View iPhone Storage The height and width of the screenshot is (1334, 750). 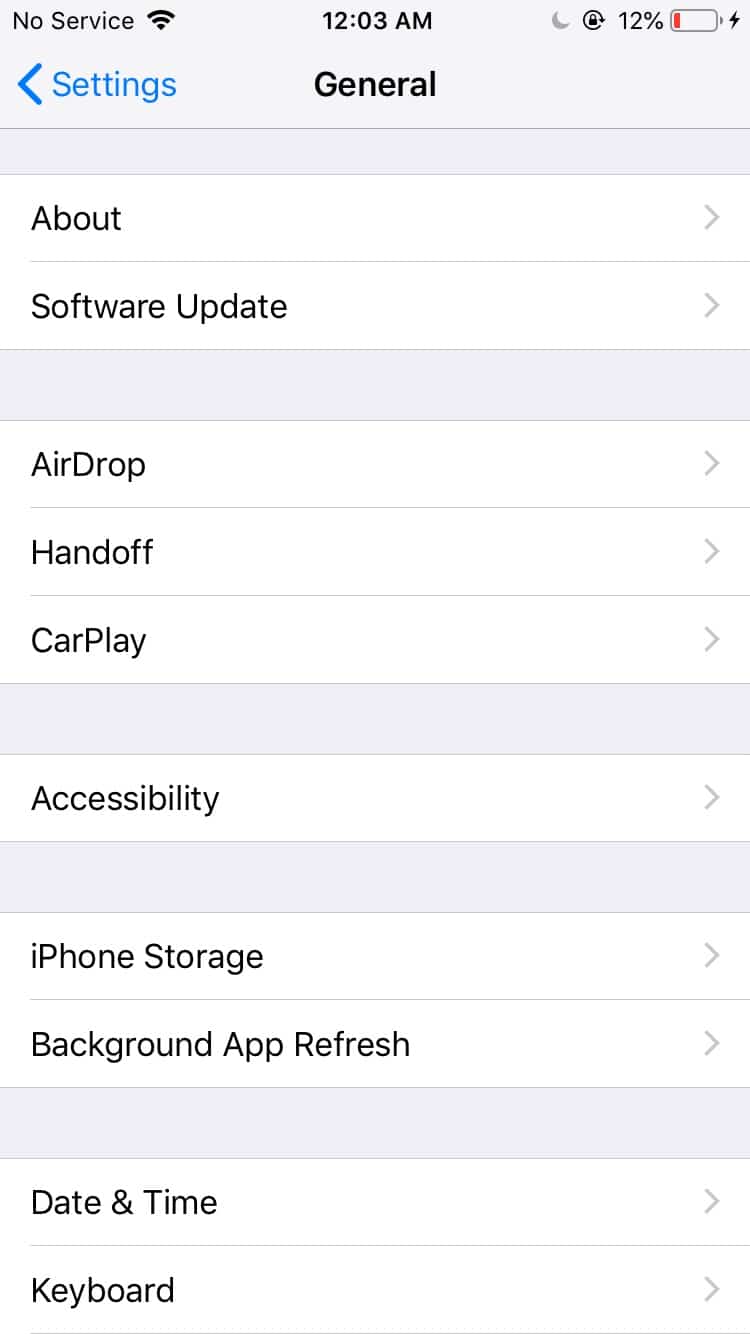click(375, 956)
